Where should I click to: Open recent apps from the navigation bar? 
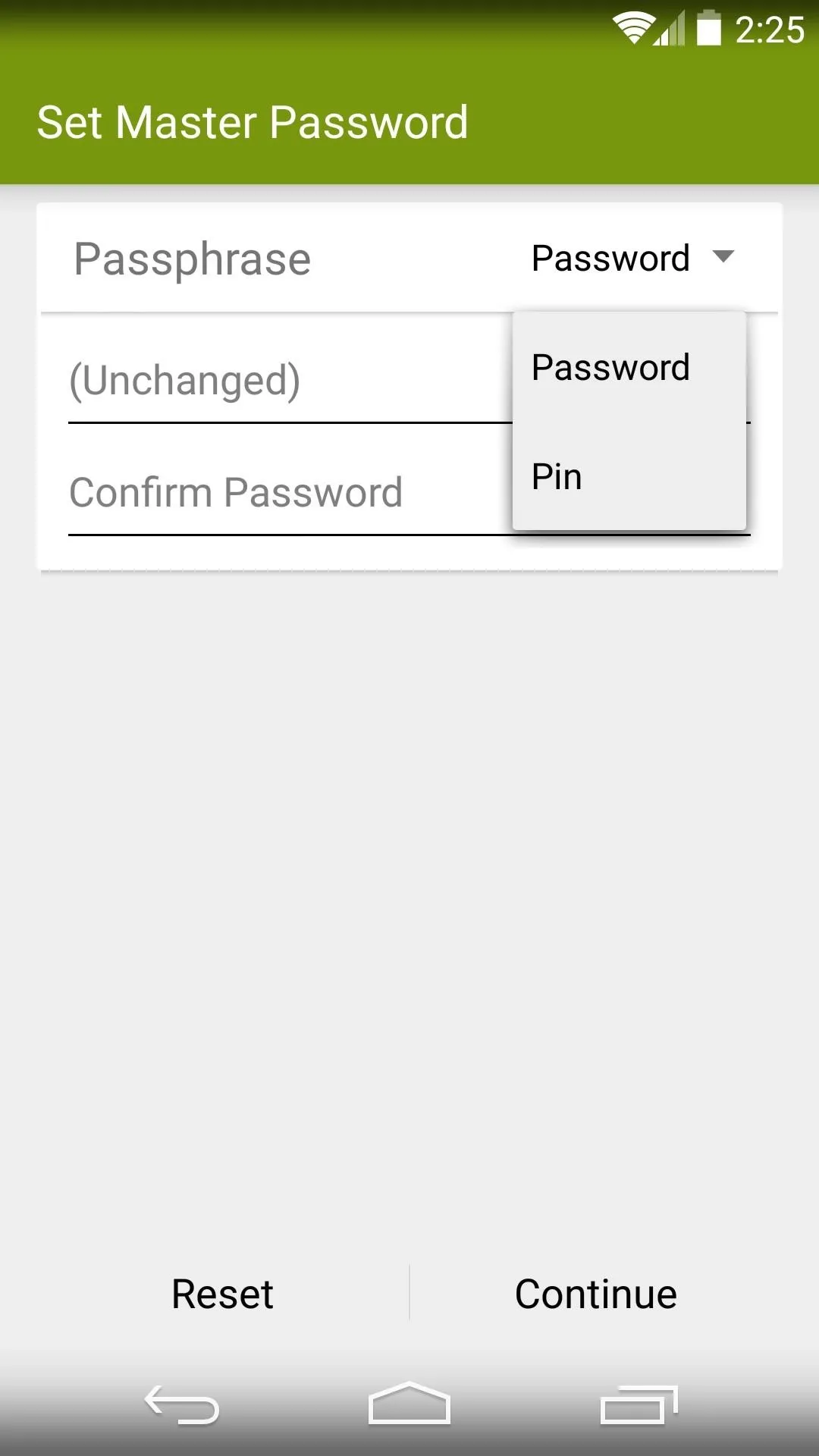click(x=638, y=1405)
